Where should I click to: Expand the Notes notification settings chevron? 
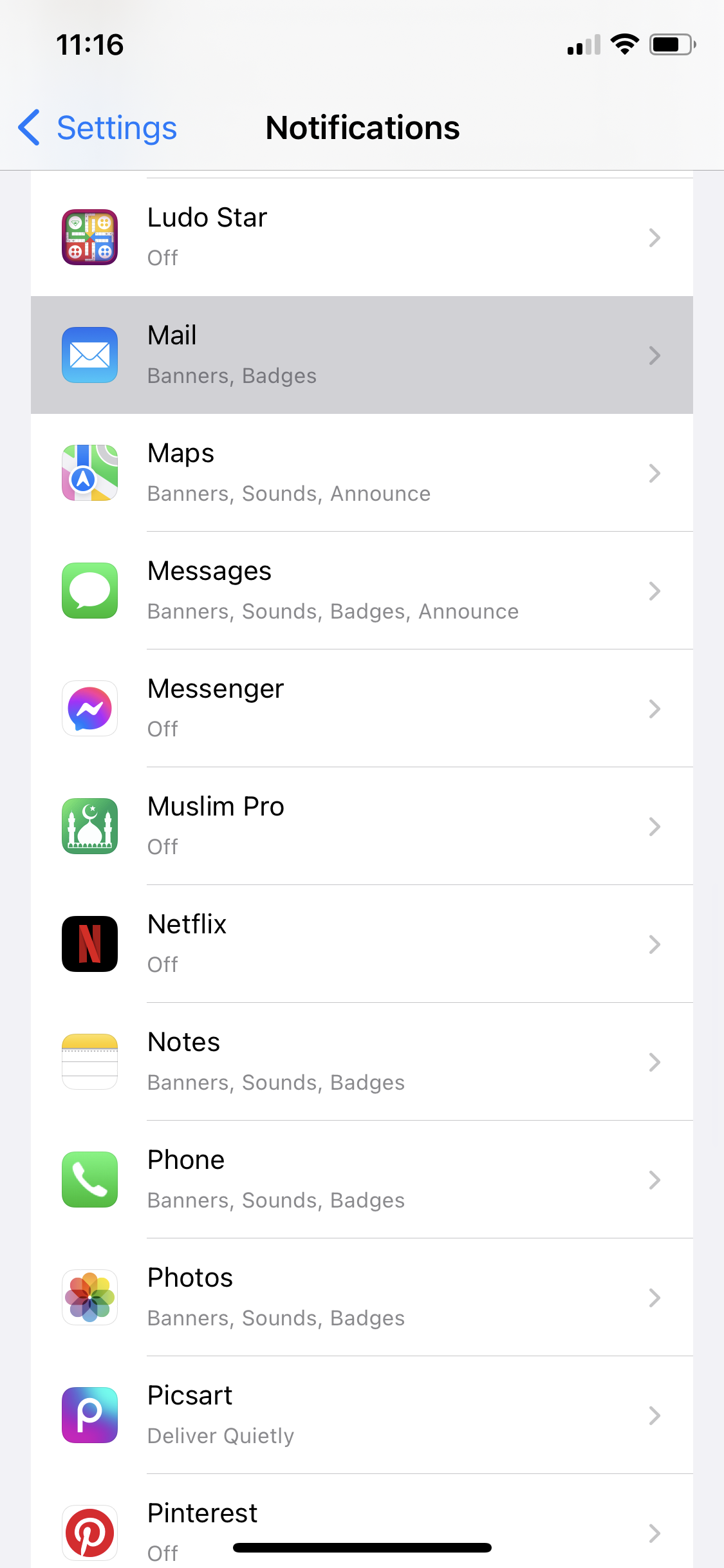pos(654,1061)
